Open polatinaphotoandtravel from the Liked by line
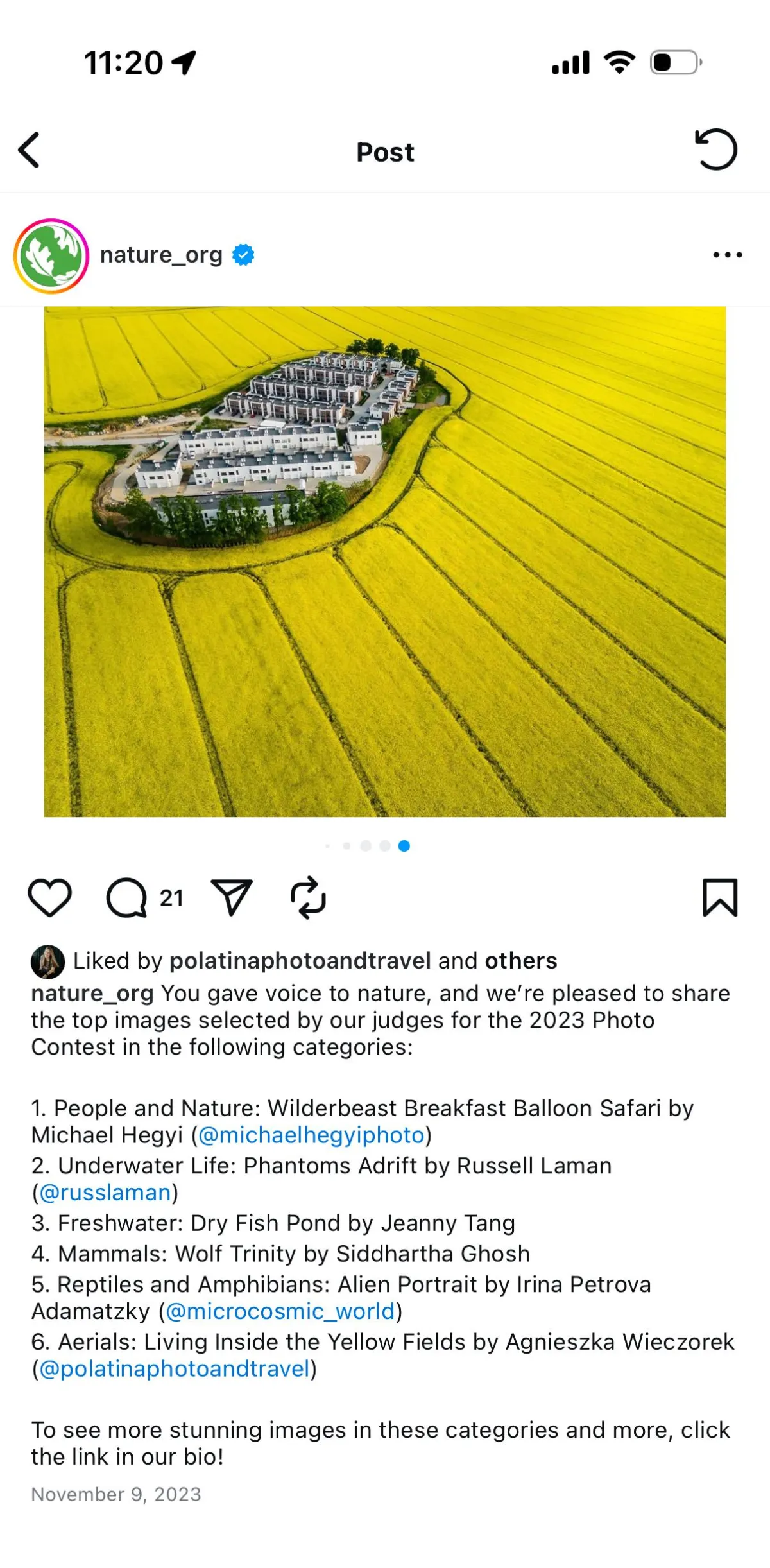The width and height of the screenshot is (770, 1568). (300, 961)
